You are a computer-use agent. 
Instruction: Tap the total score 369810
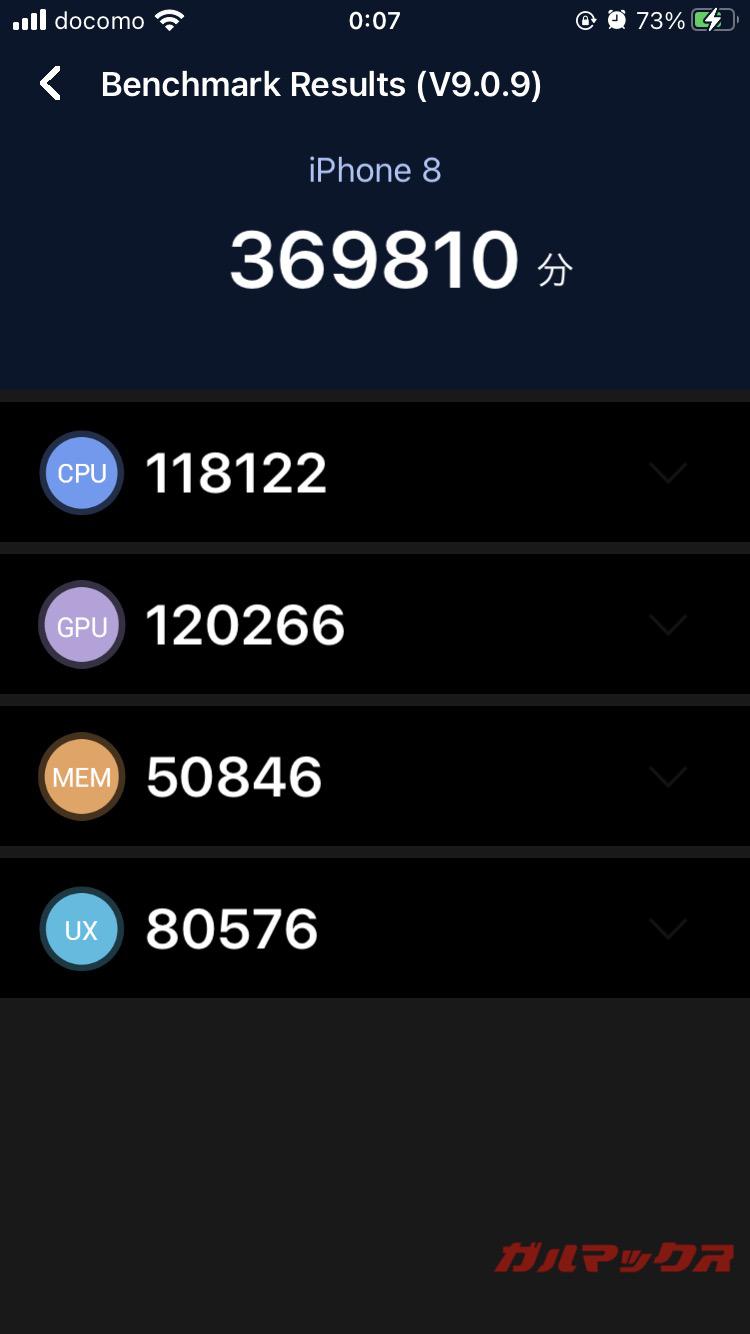[x=375, y=259]
